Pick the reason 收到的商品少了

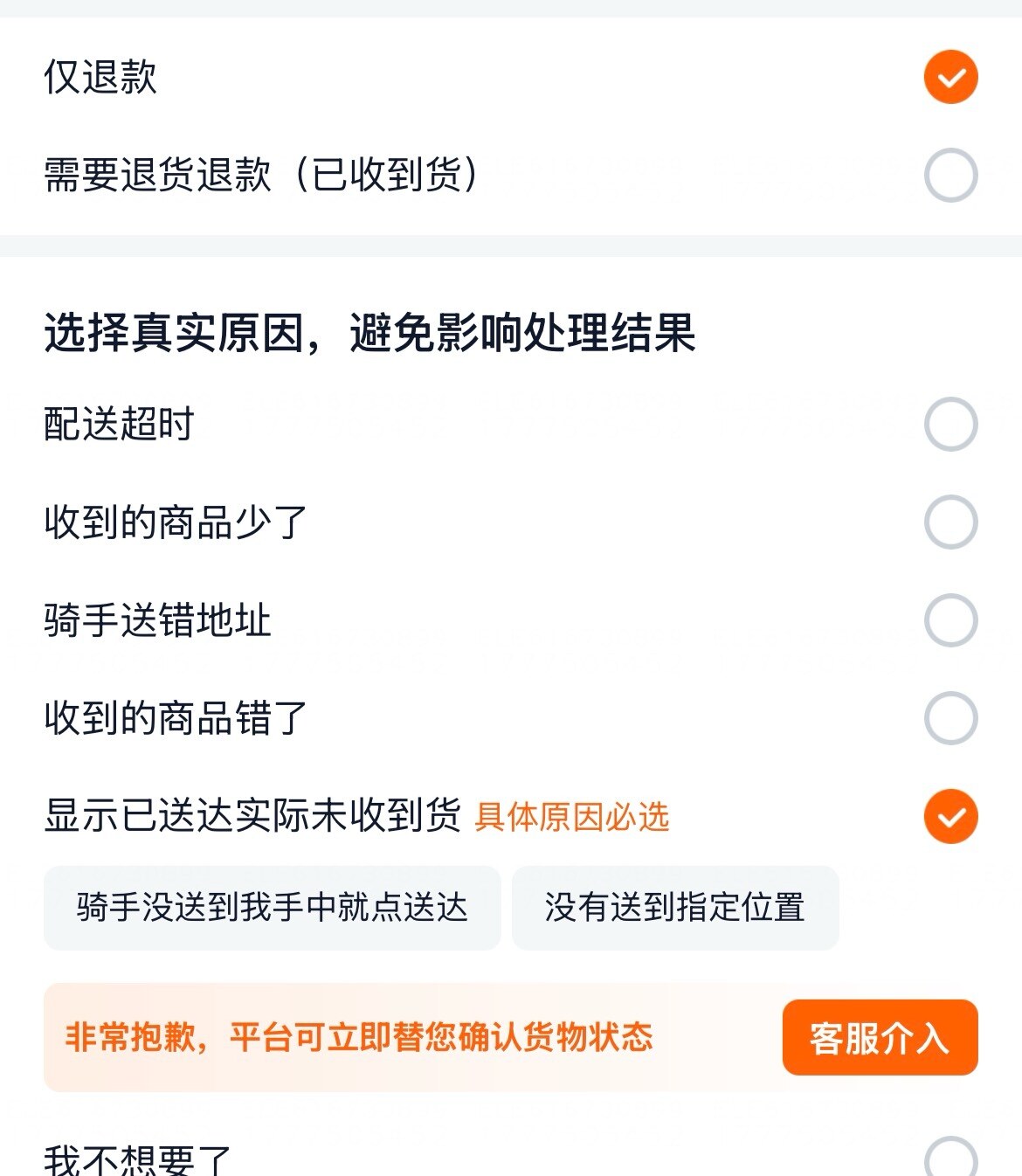point(950,522)
